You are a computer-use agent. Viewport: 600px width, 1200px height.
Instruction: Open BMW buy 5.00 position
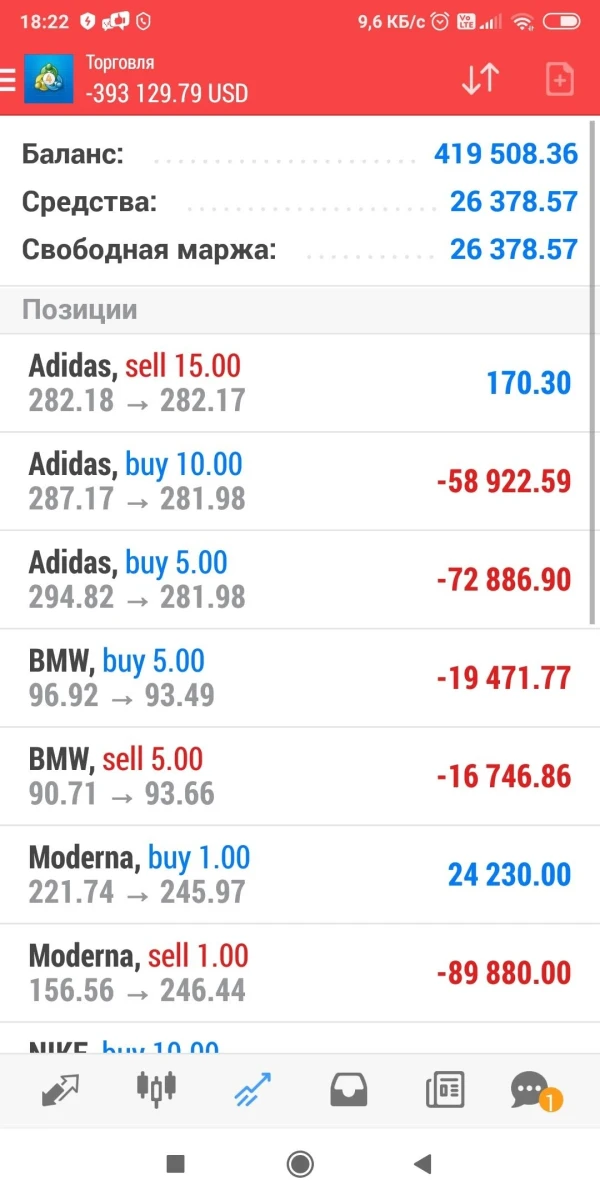click(x=300, y=677)
